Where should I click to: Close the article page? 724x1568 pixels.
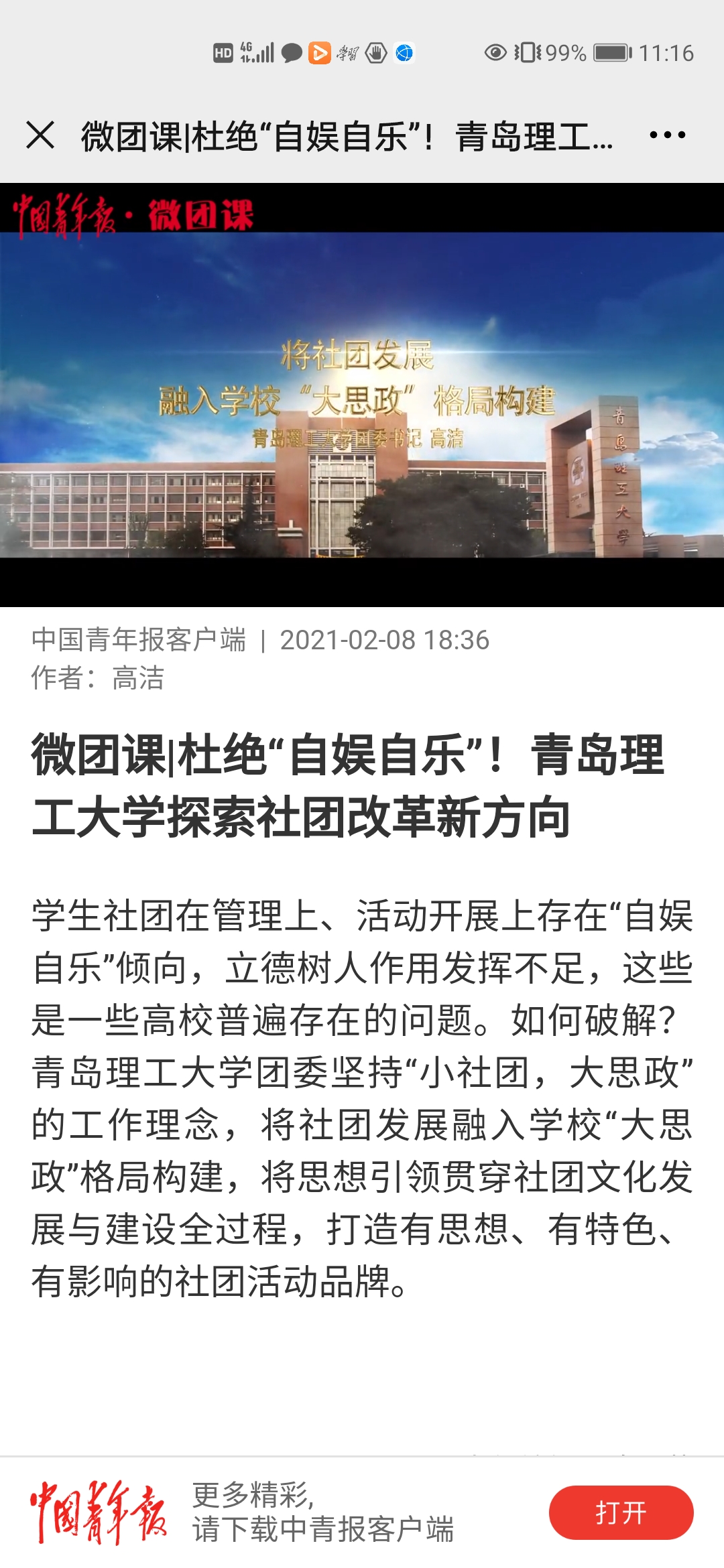click(40, 135)
